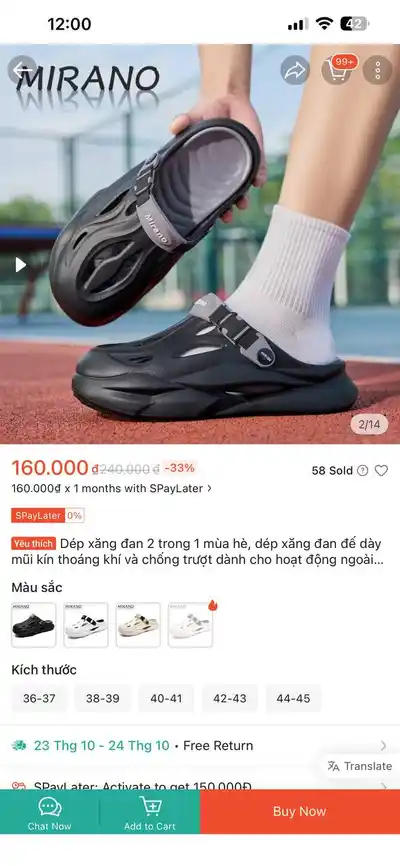Open the three-dot overflow menu

tap(378, 70)
